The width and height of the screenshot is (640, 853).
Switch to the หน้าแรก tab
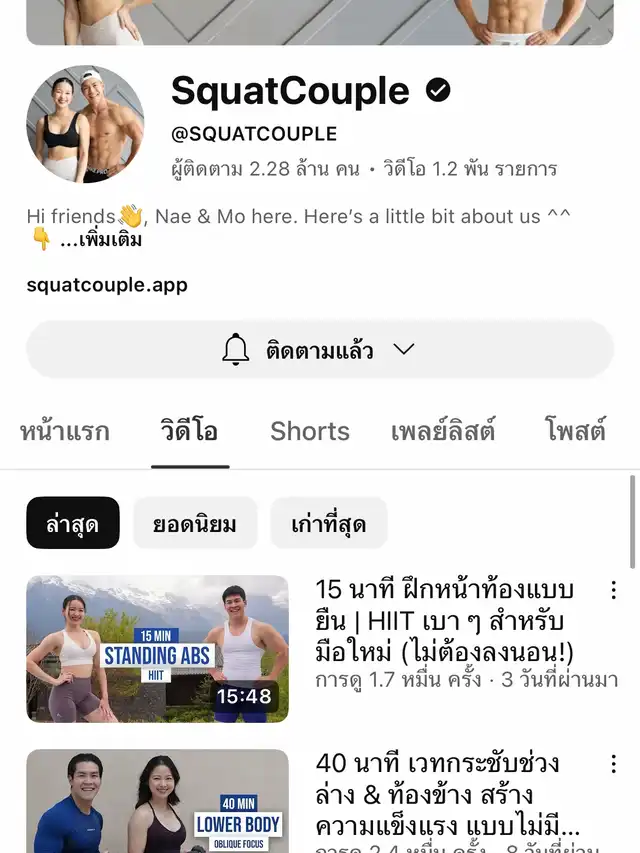[x=65, y=432]
